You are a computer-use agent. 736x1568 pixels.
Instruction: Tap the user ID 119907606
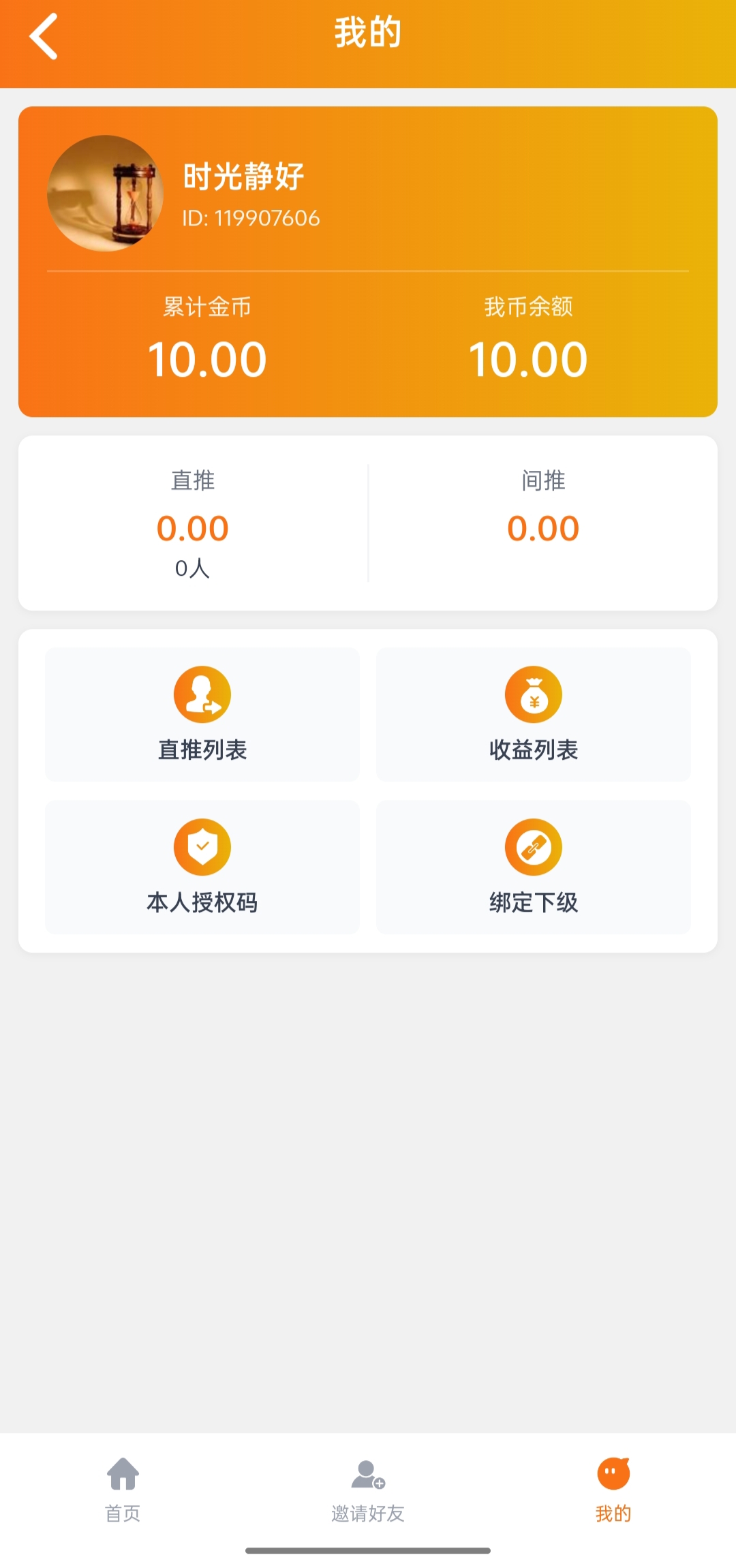[x=251, y=219]
